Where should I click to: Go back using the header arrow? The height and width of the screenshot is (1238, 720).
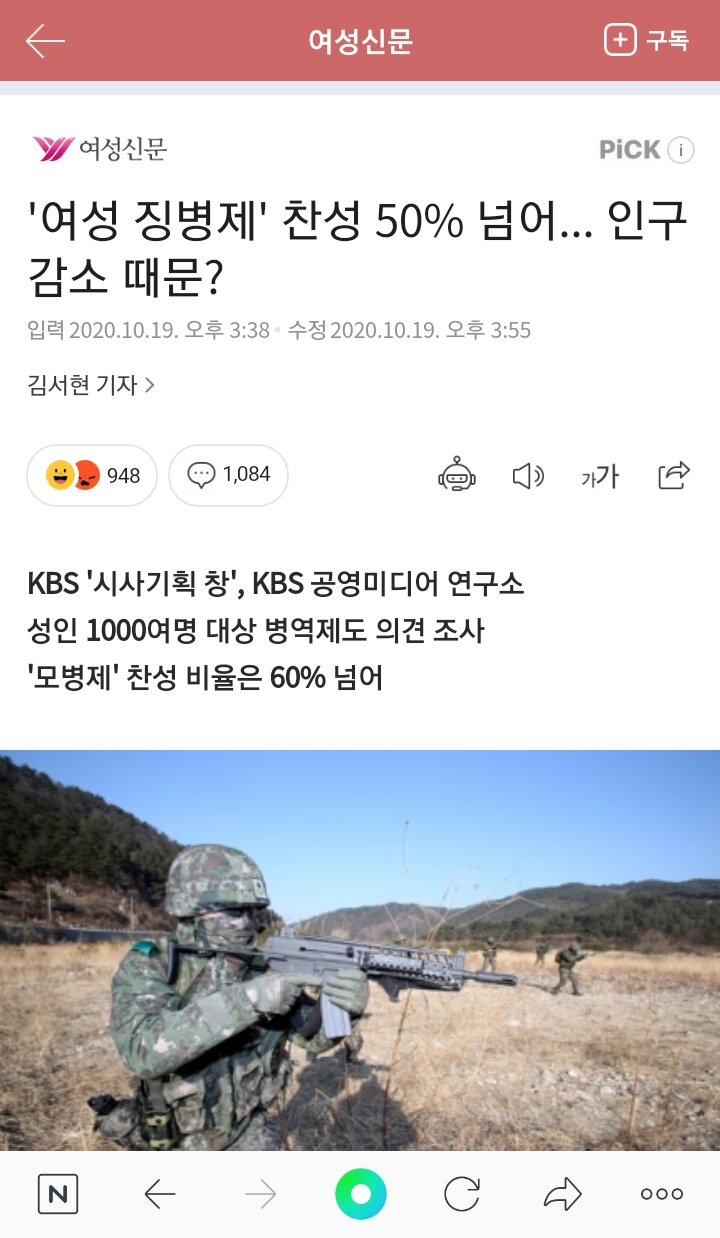pos(45,41)
